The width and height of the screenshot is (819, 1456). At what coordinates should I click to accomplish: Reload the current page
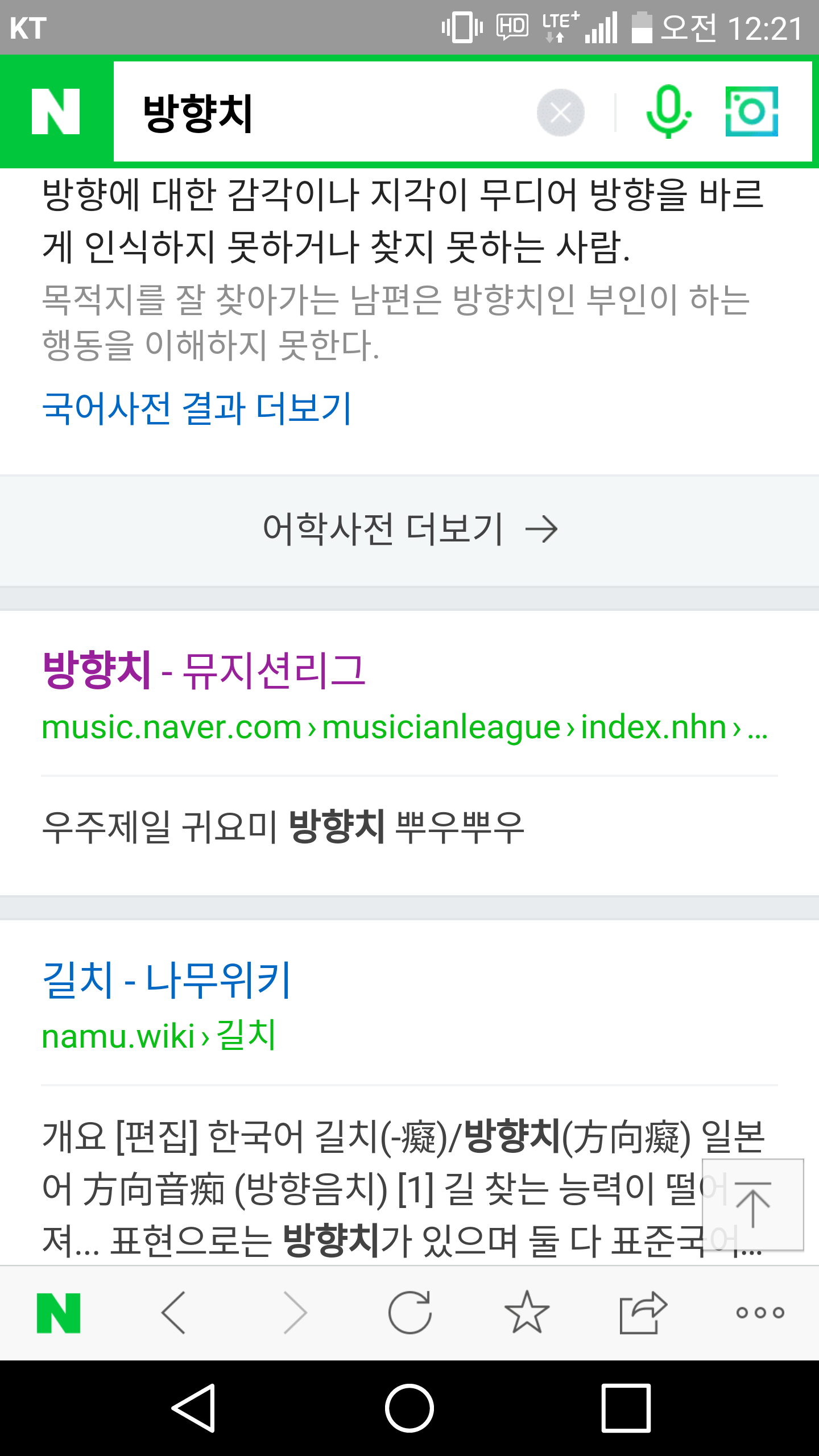tap(410, 1313)
